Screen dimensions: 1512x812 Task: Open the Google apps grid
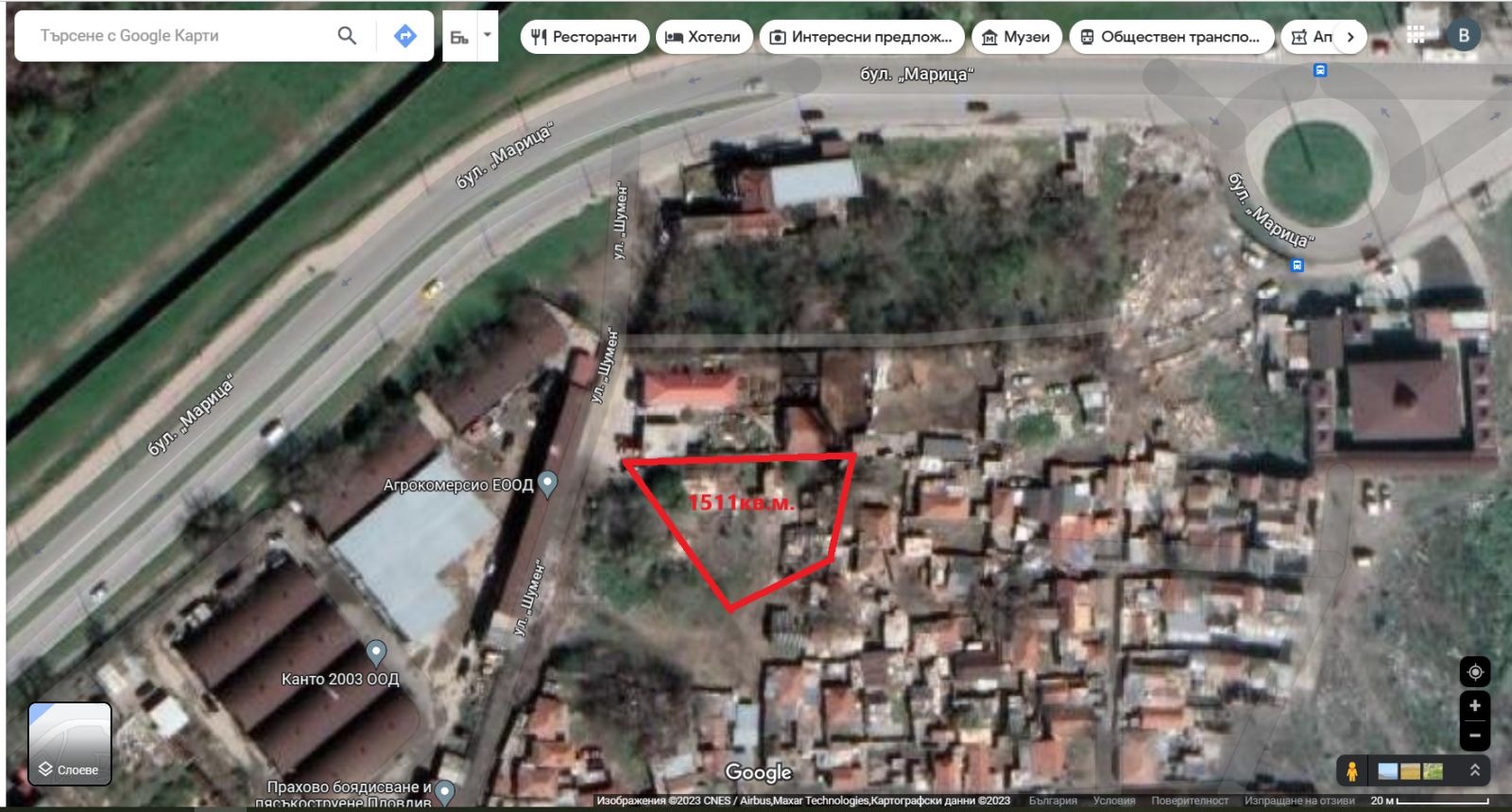(x=1416, y=35)
